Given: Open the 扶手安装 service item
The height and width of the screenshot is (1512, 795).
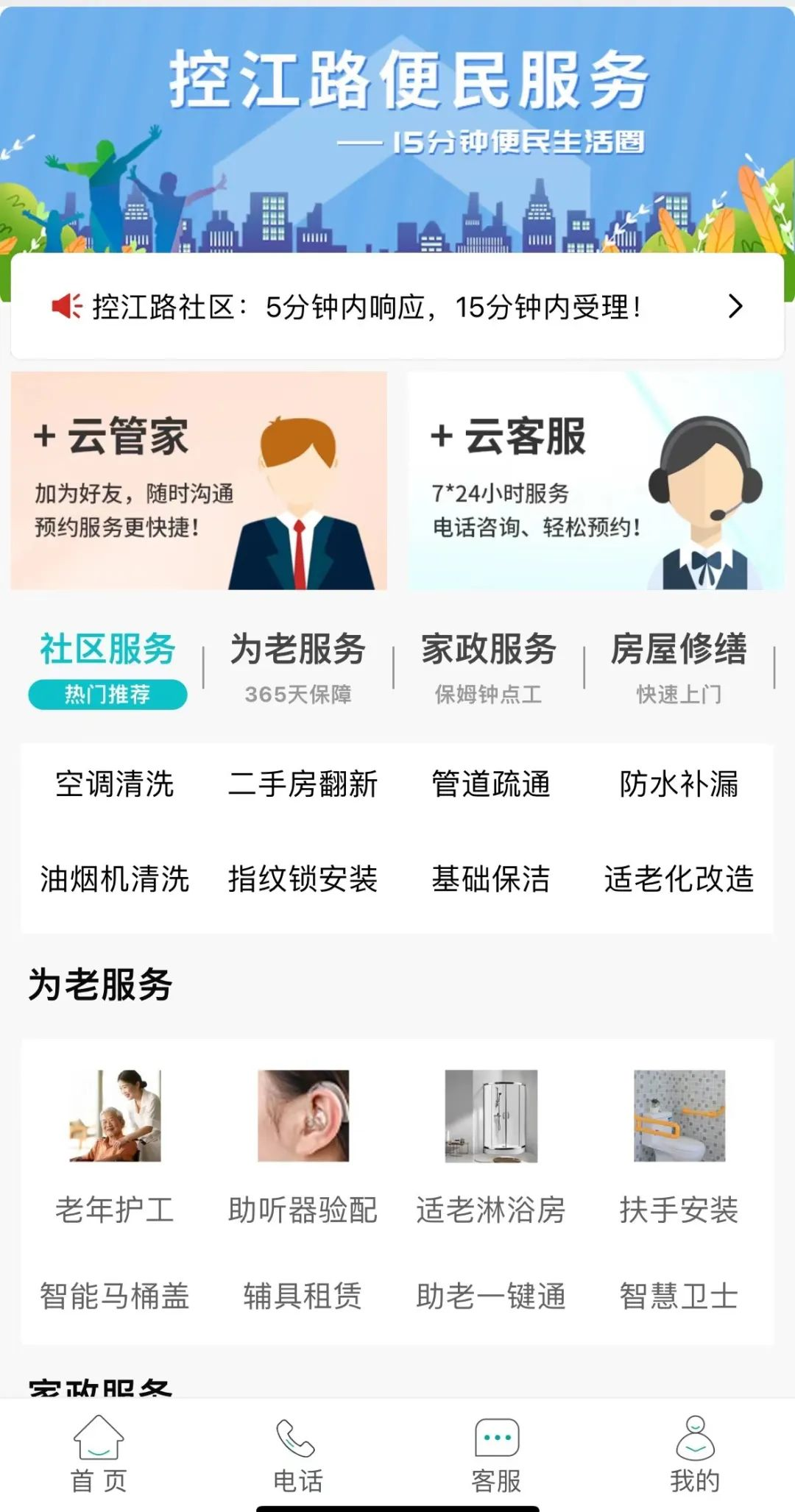Looking at the screenshot, I should click(679, 1145).
